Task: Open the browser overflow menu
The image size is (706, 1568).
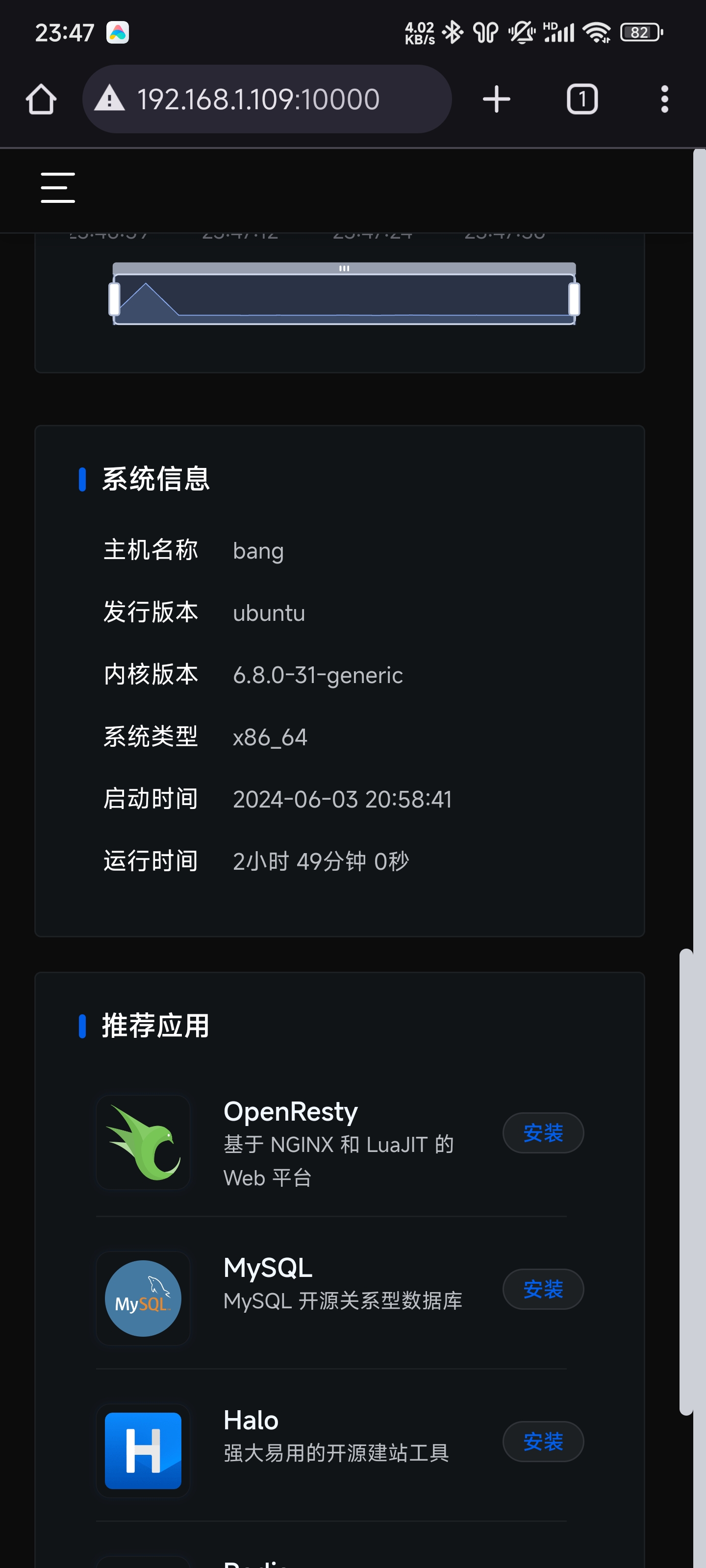Action: click(664, 99)
